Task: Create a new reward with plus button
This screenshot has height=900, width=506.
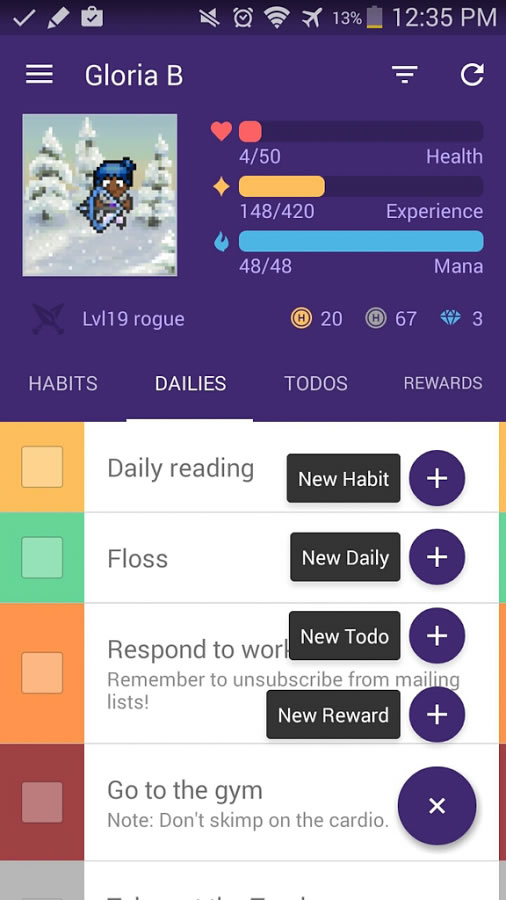Action: pyautogui.click(x=437, y=715)
